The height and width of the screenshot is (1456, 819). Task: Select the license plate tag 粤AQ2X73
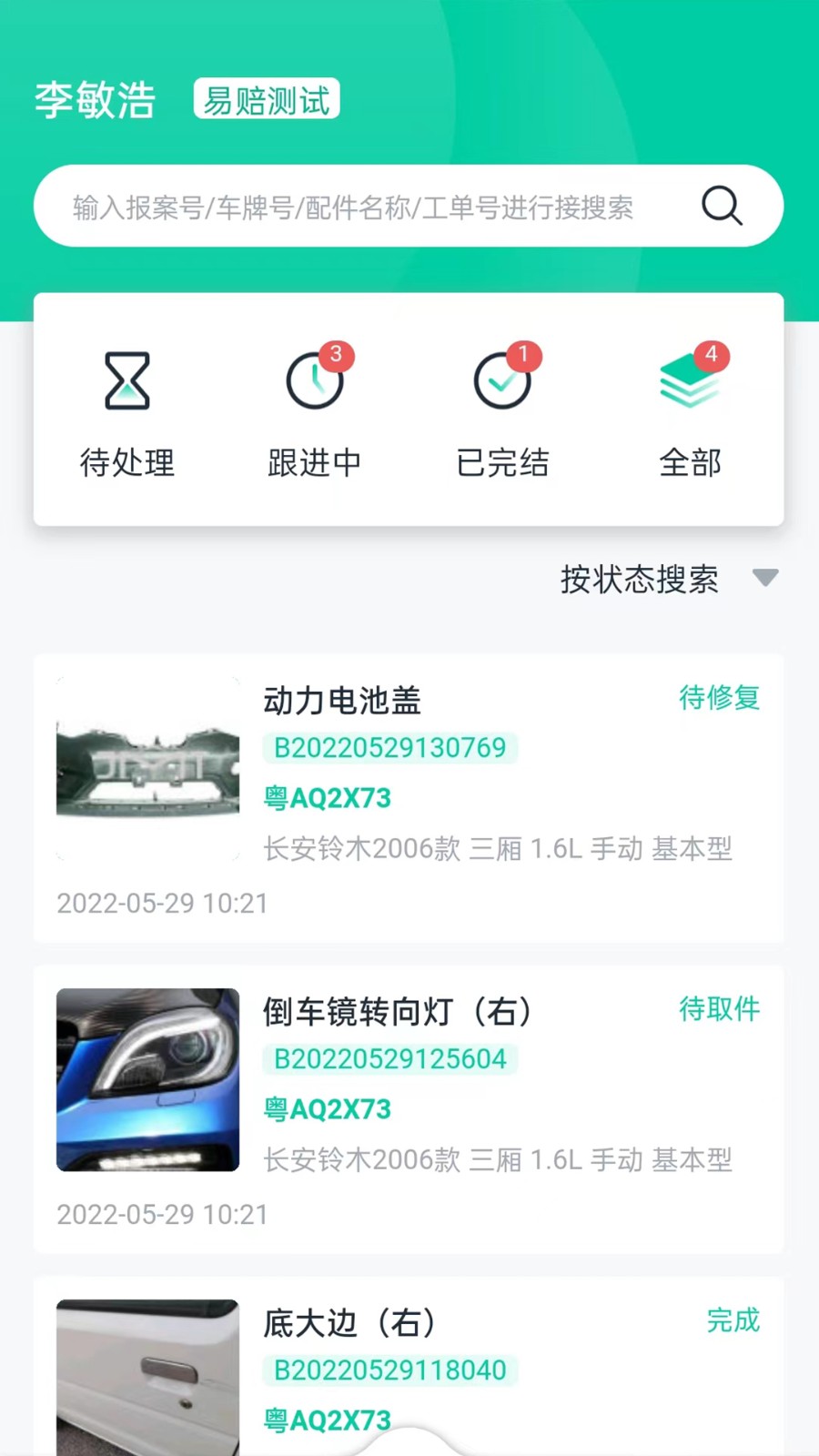326,797
